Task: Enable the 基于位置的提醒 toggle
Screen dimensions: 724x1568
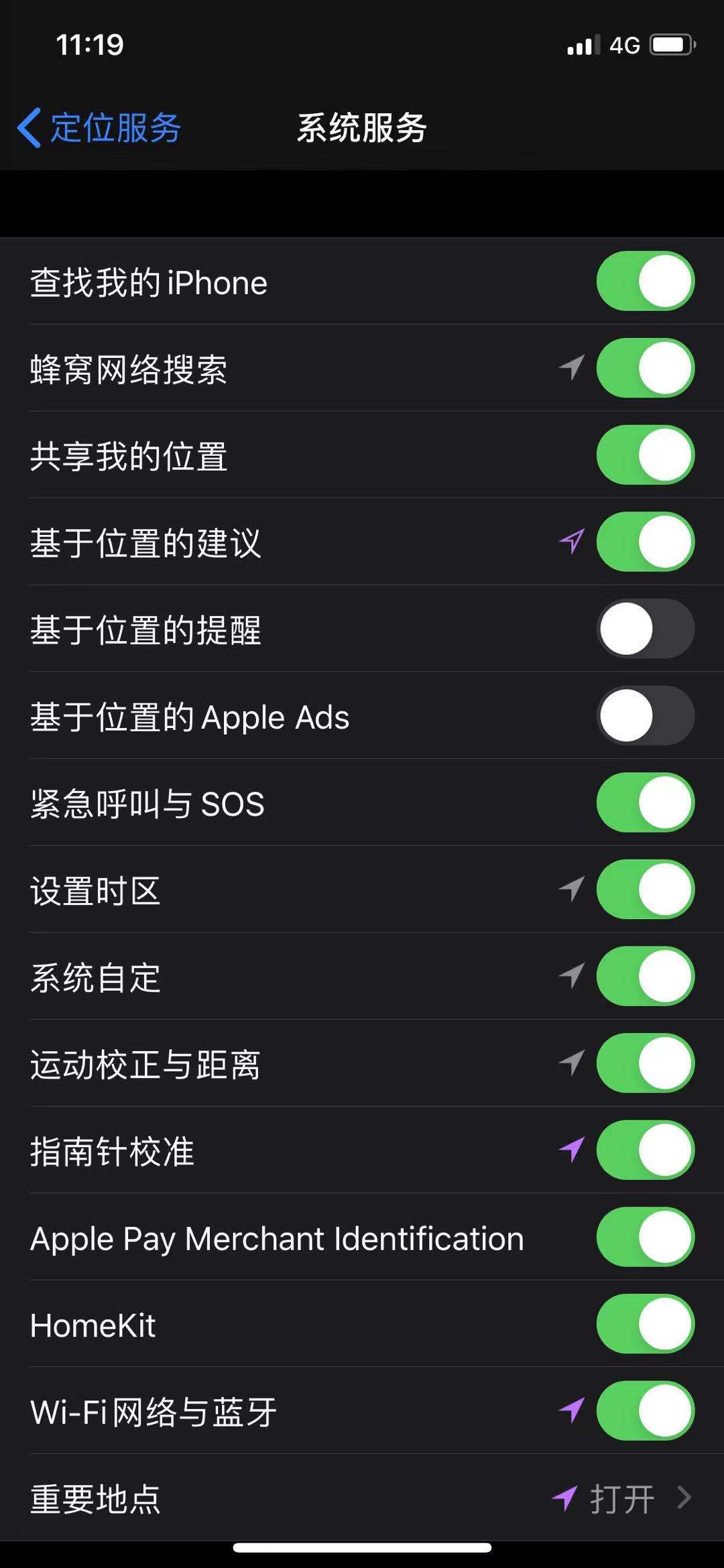Action: coord(644,629)
